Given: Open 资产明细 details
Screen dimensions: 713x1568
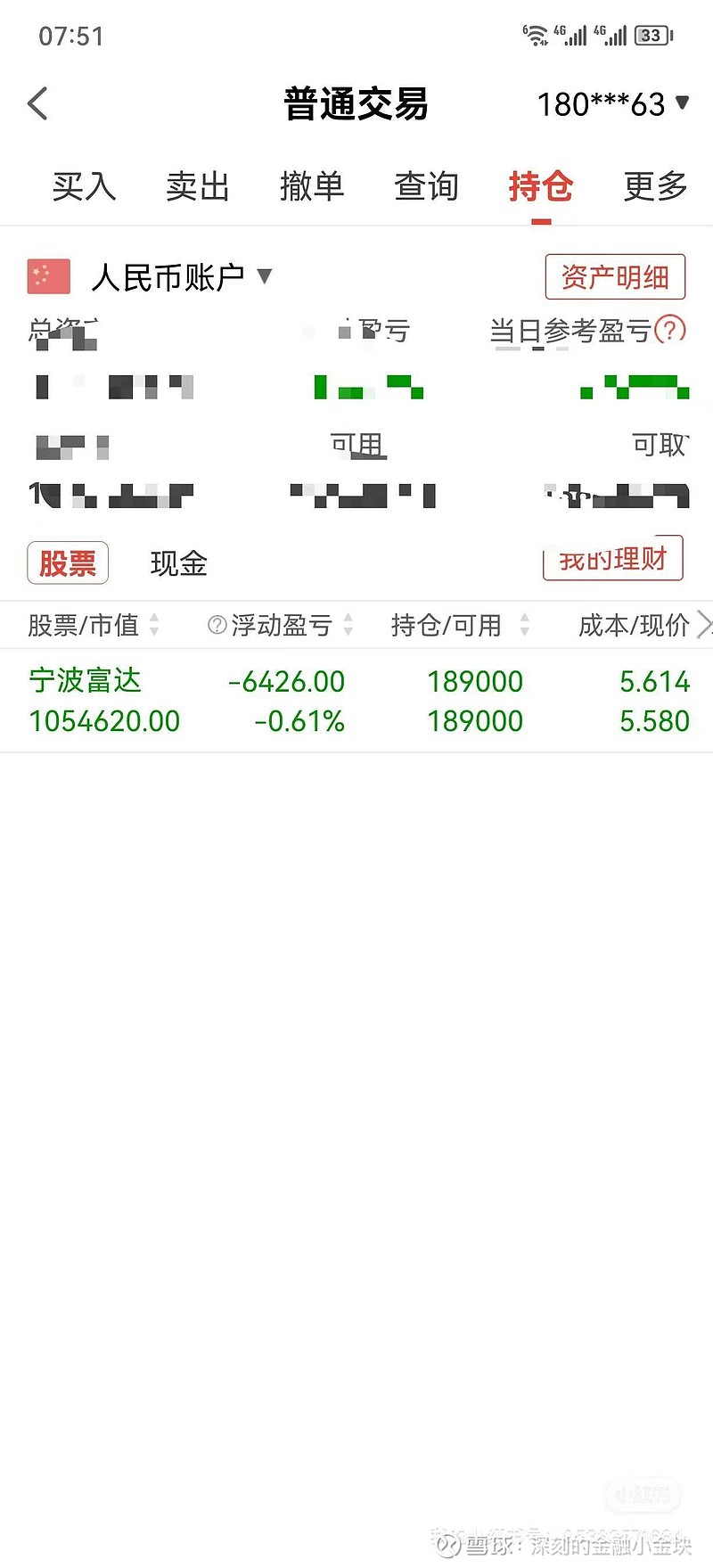Looking at the screenshot, I should point(614,277).
